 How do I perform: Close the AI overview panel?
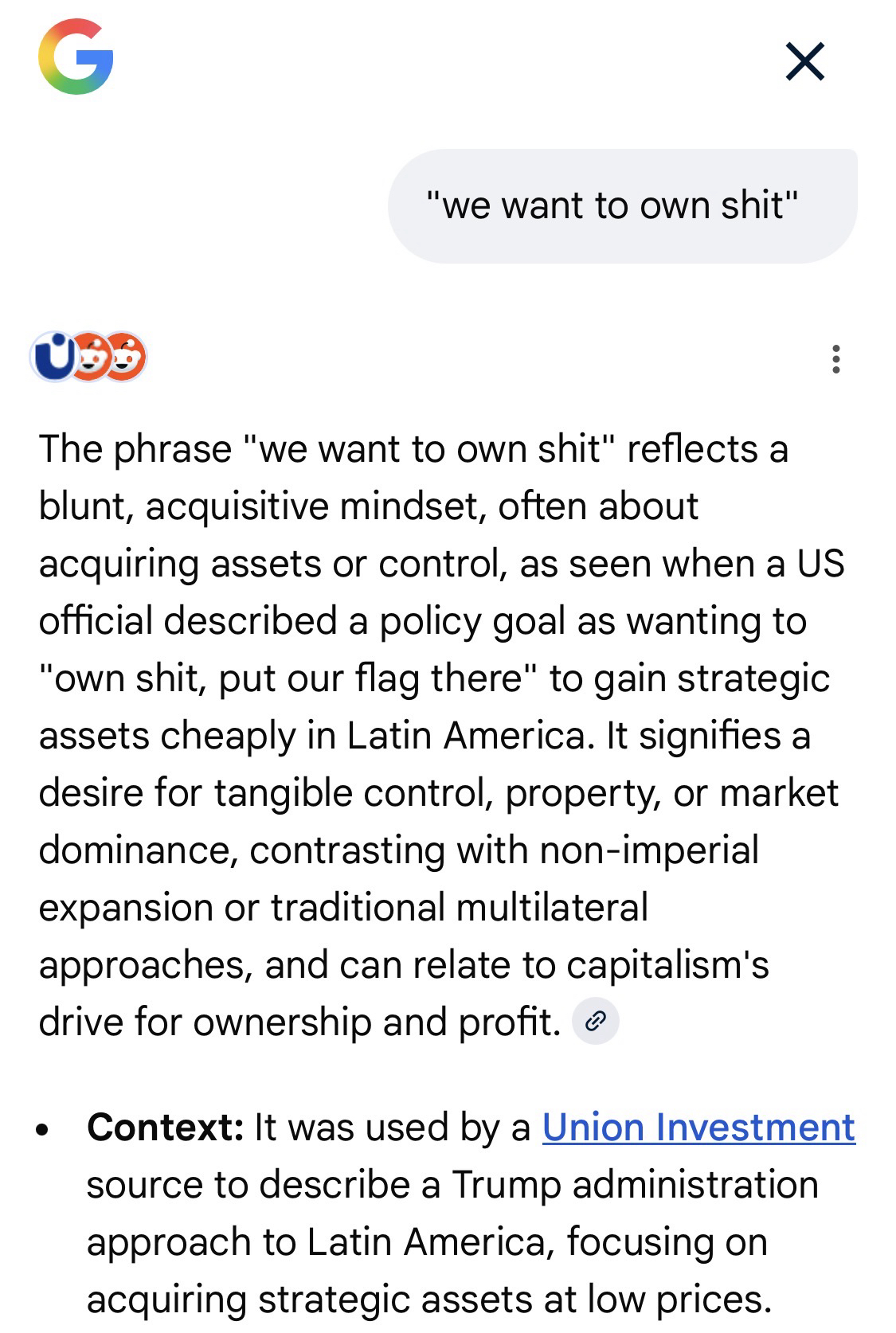(x=804, y=61)
